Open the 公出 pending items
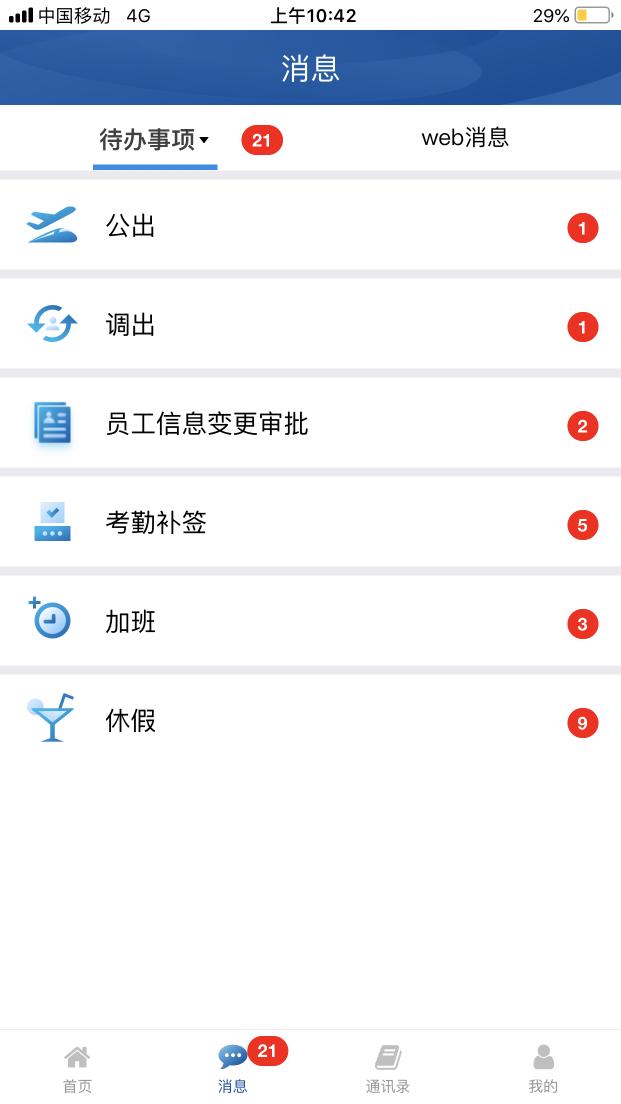 (310, 226)
